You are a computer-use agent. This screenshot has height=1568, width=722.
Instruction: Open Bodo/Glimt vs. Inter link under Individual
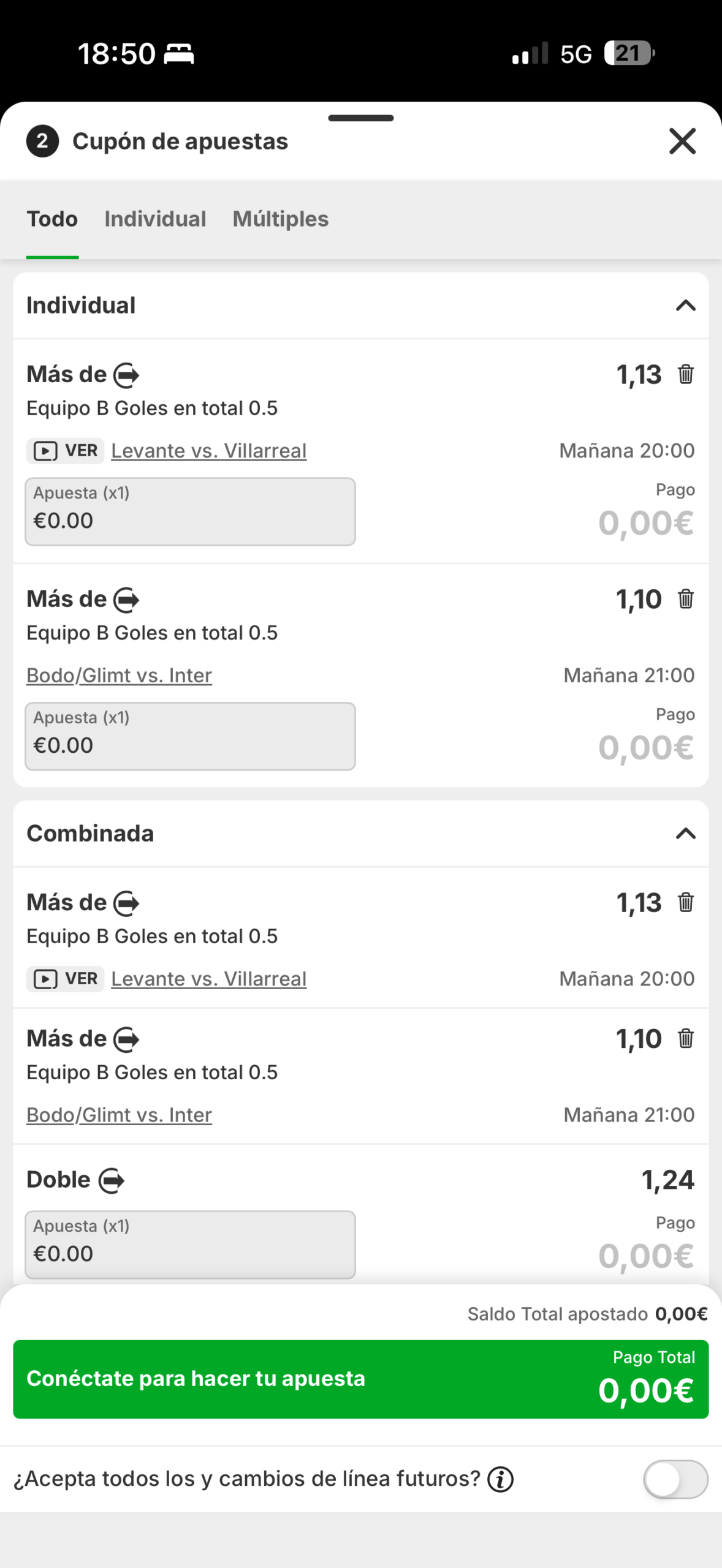119,676
